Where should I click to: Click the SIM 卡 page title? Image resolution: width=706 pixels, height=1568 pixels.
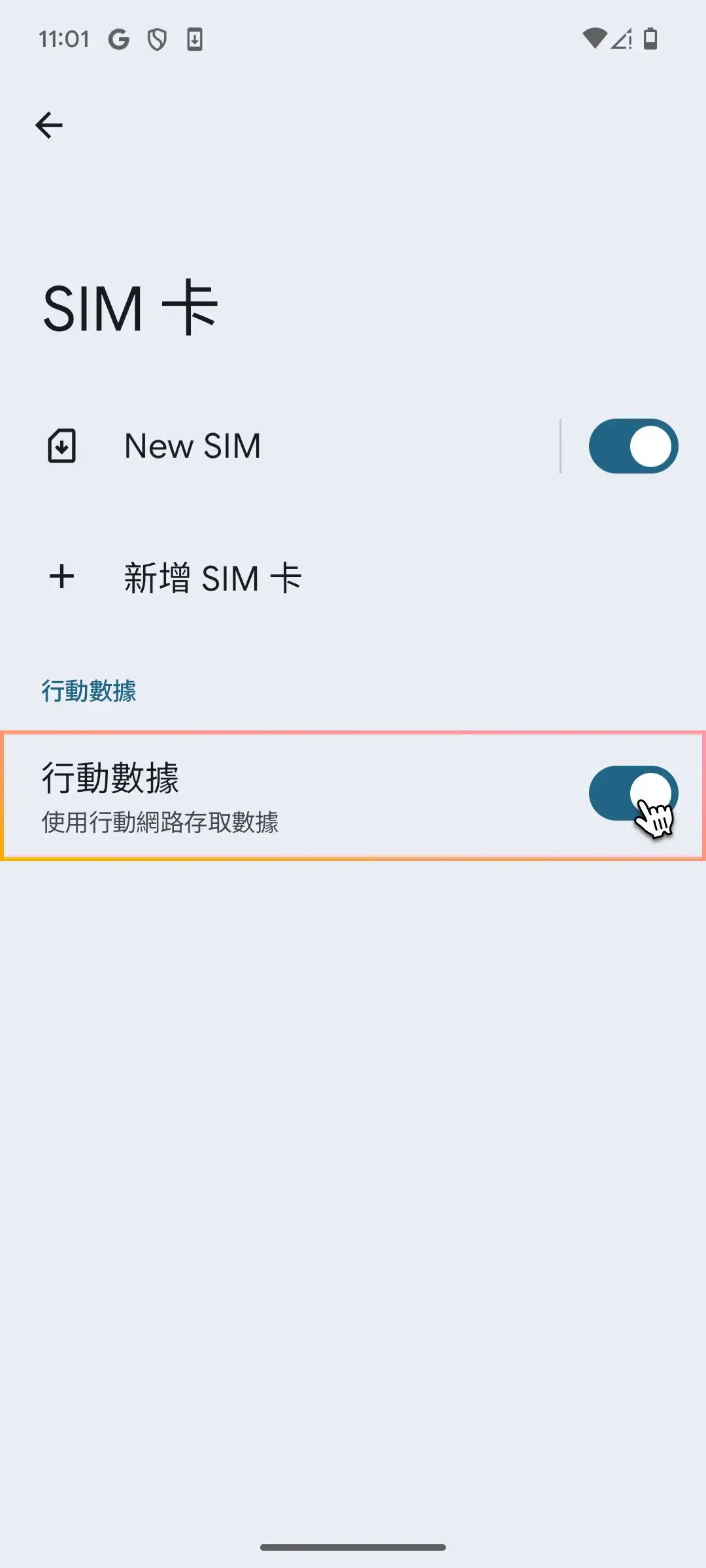point(129,308)
